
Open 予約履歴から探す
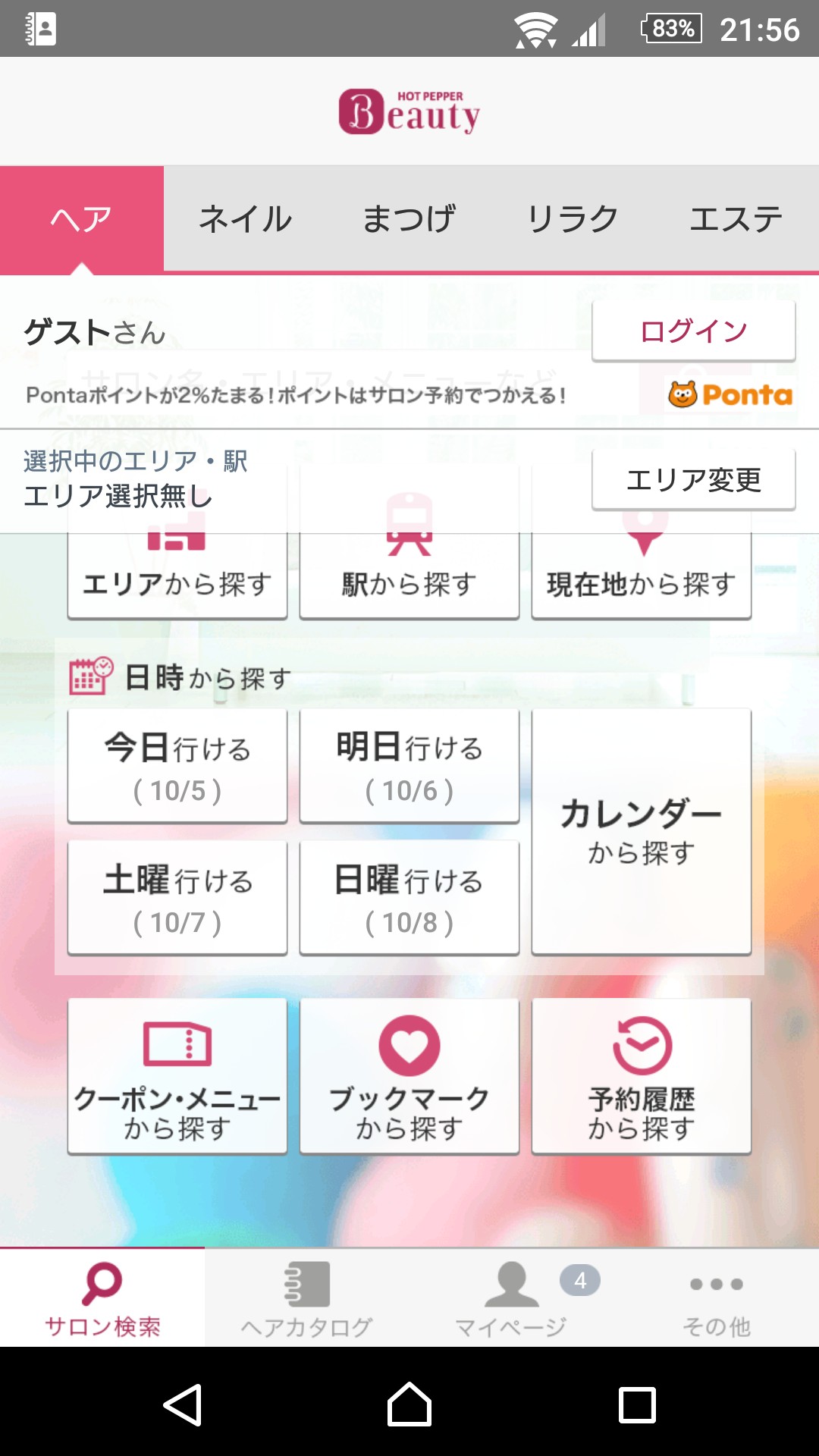point(642,1077)
